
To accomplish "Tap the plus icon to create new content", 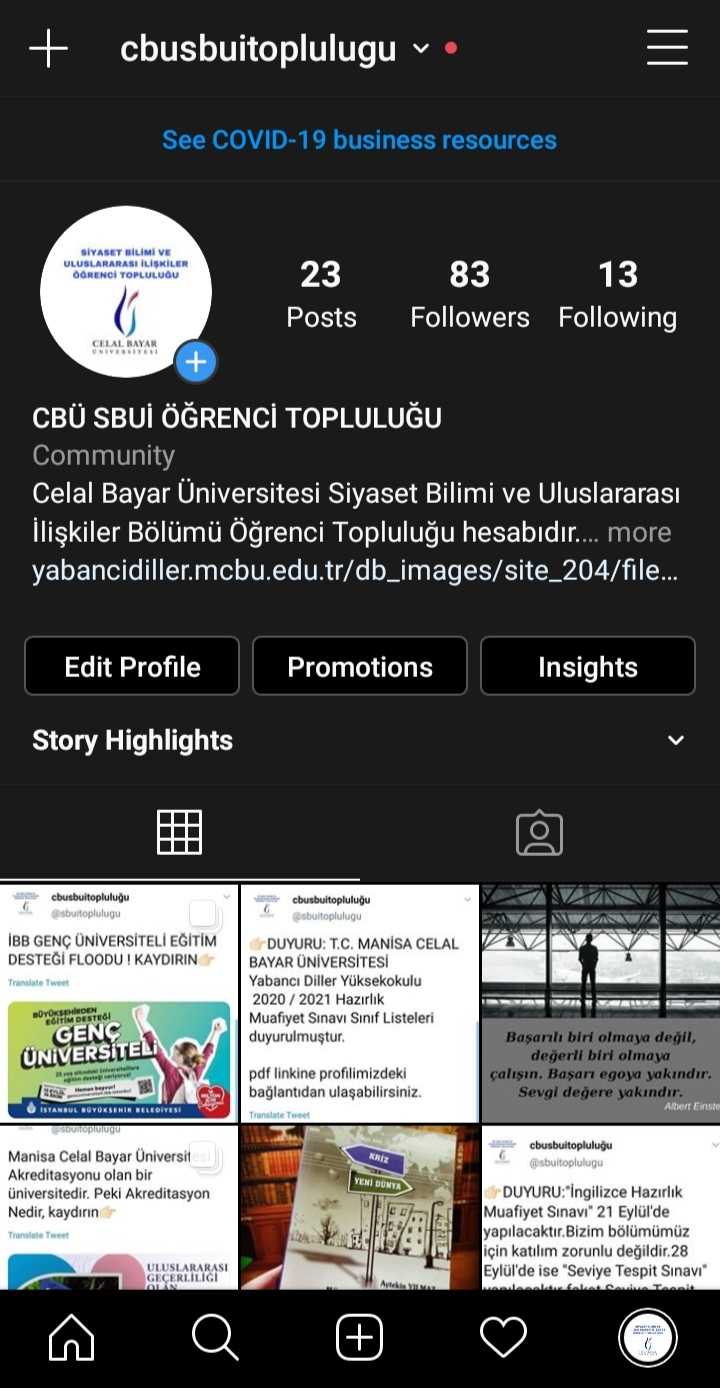I will [x=48, y=48].
